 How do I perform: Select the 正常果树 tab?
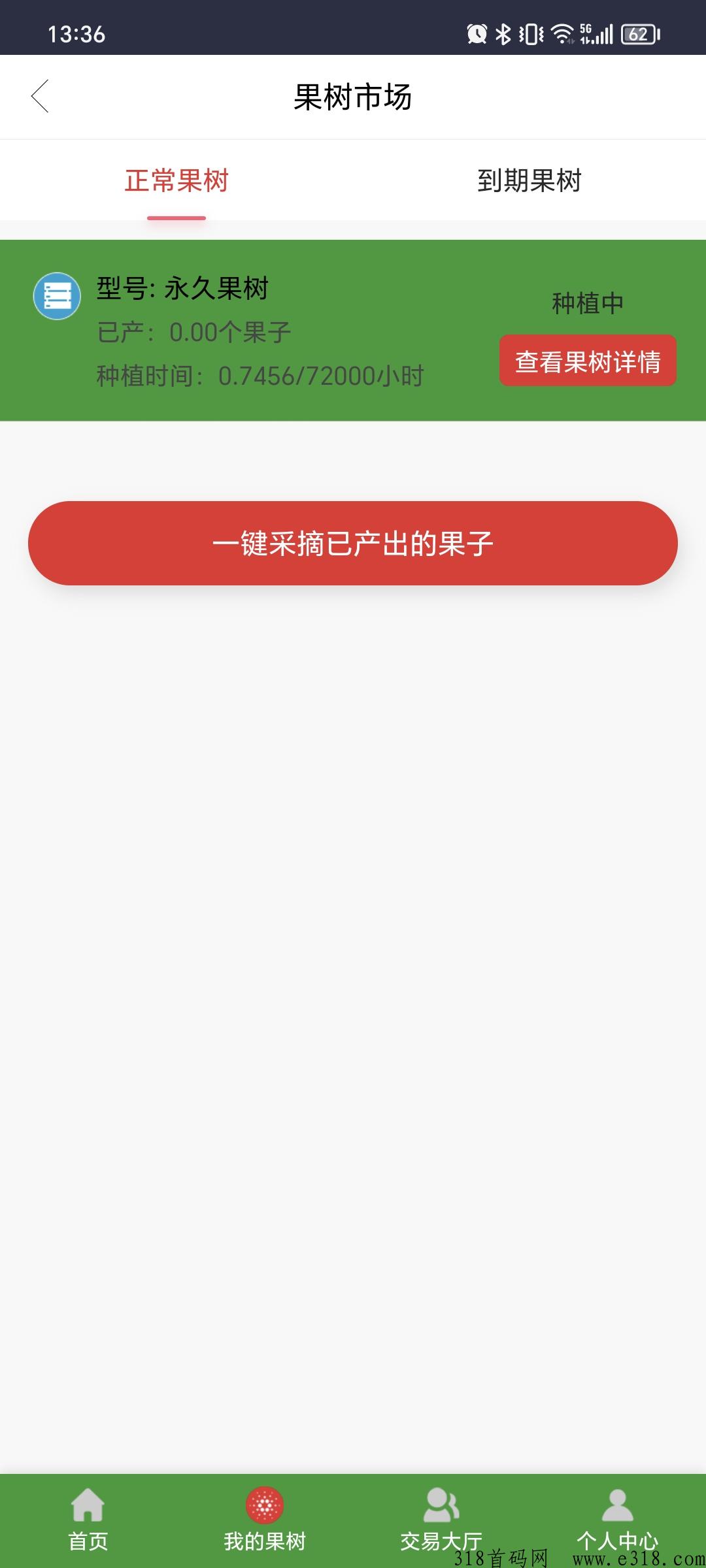tap(176, 180)
